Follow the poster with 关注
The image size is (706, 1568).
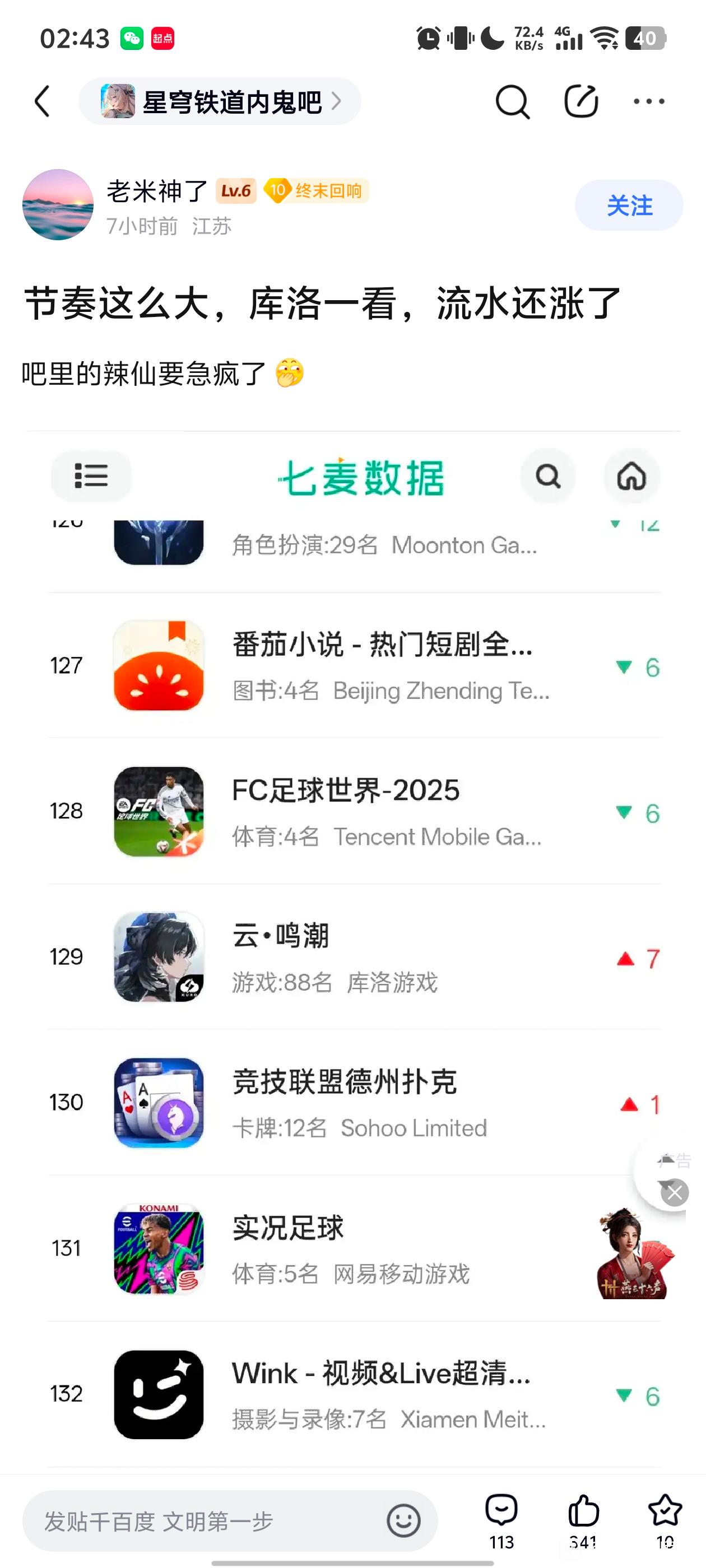pos(629,206)
